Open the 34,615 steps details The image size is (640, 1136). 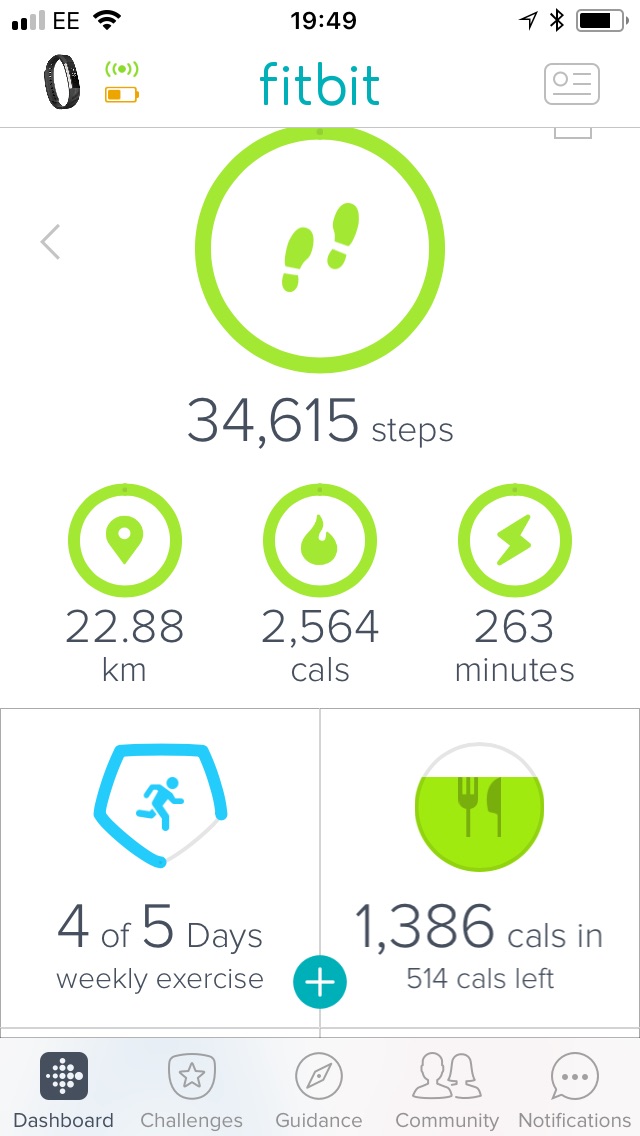[320, 249]
